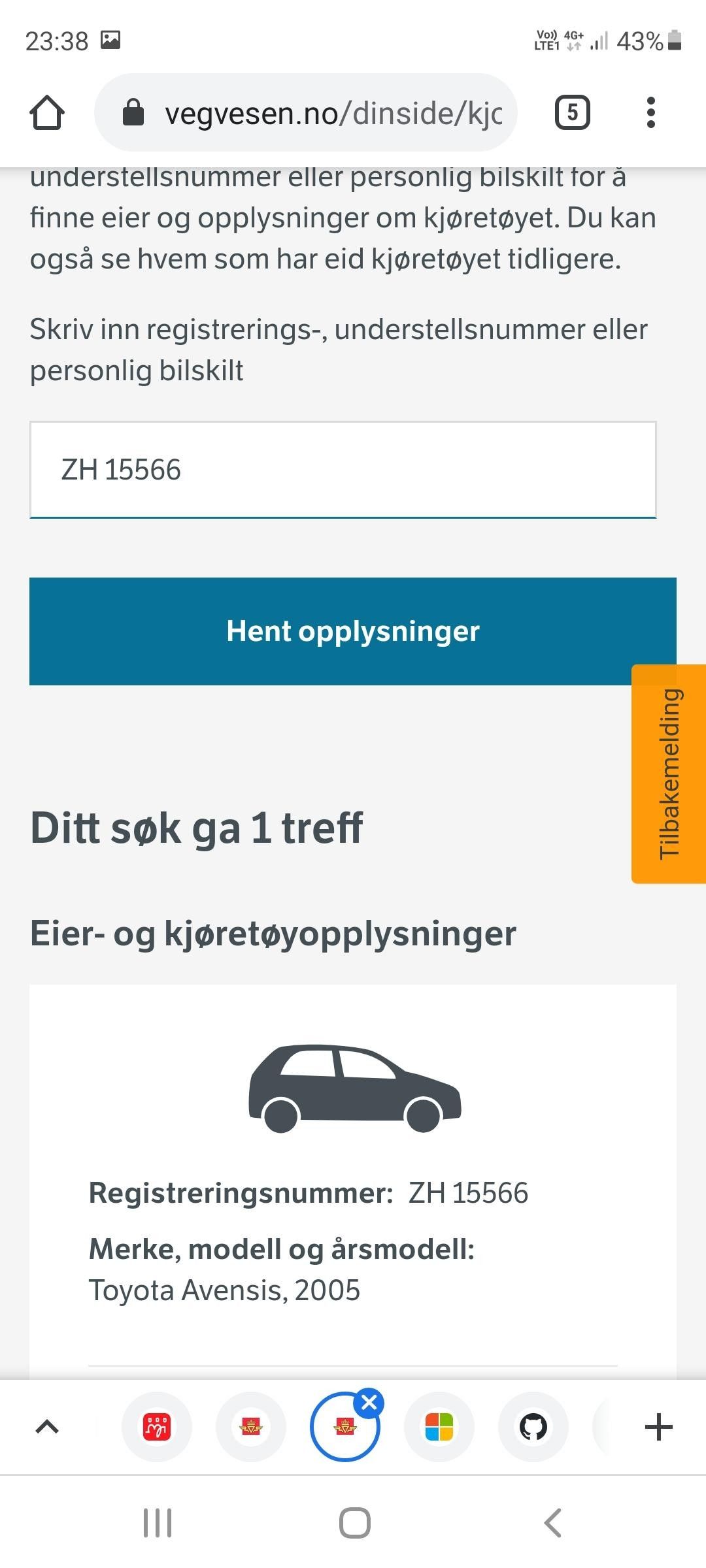Viewport: 706px width, 1568px height.
Task: Tap the vegvesen.no address bar
Action: coord(306,113)
